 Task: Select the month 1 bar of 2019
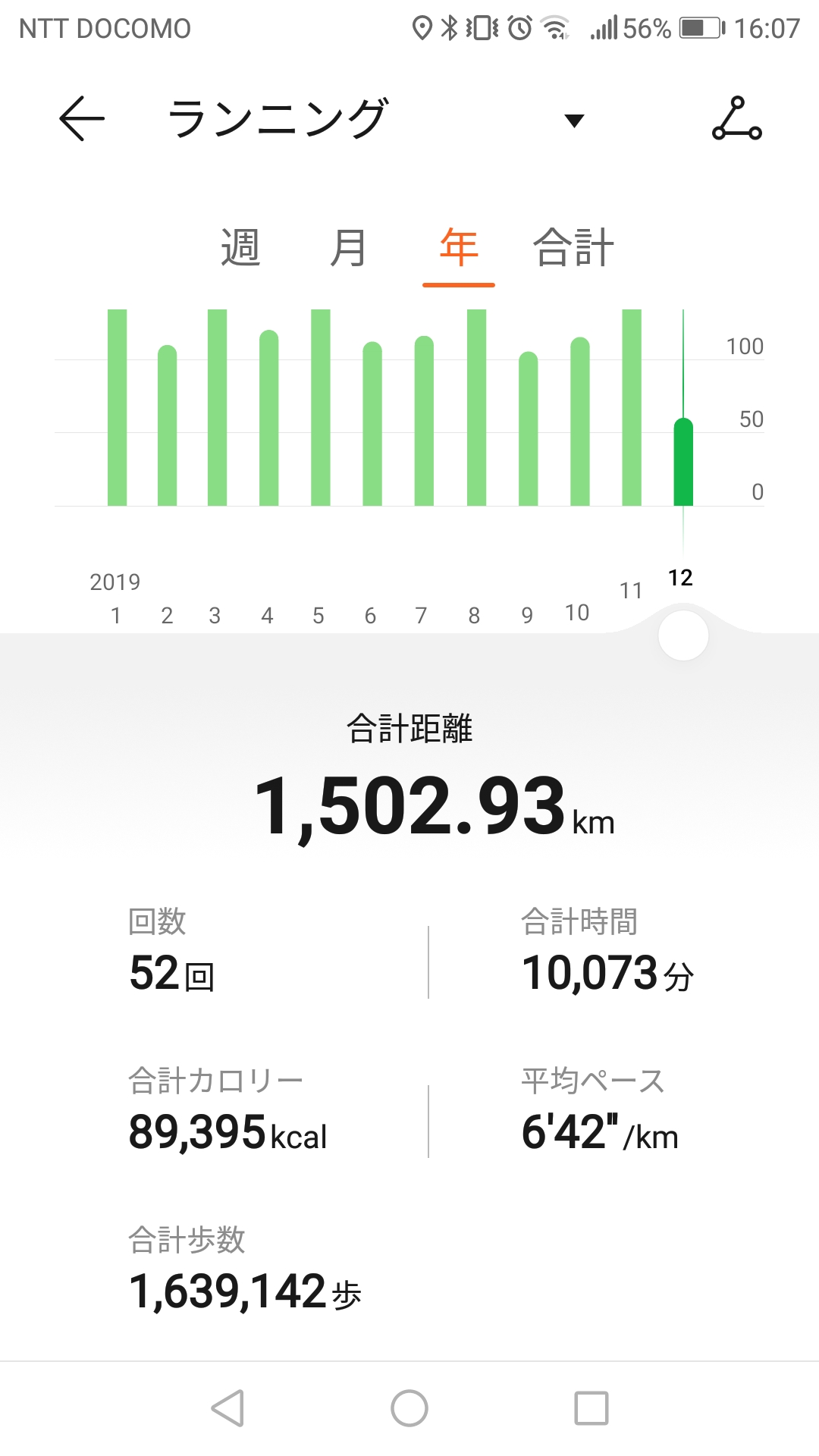coord(117,407)
